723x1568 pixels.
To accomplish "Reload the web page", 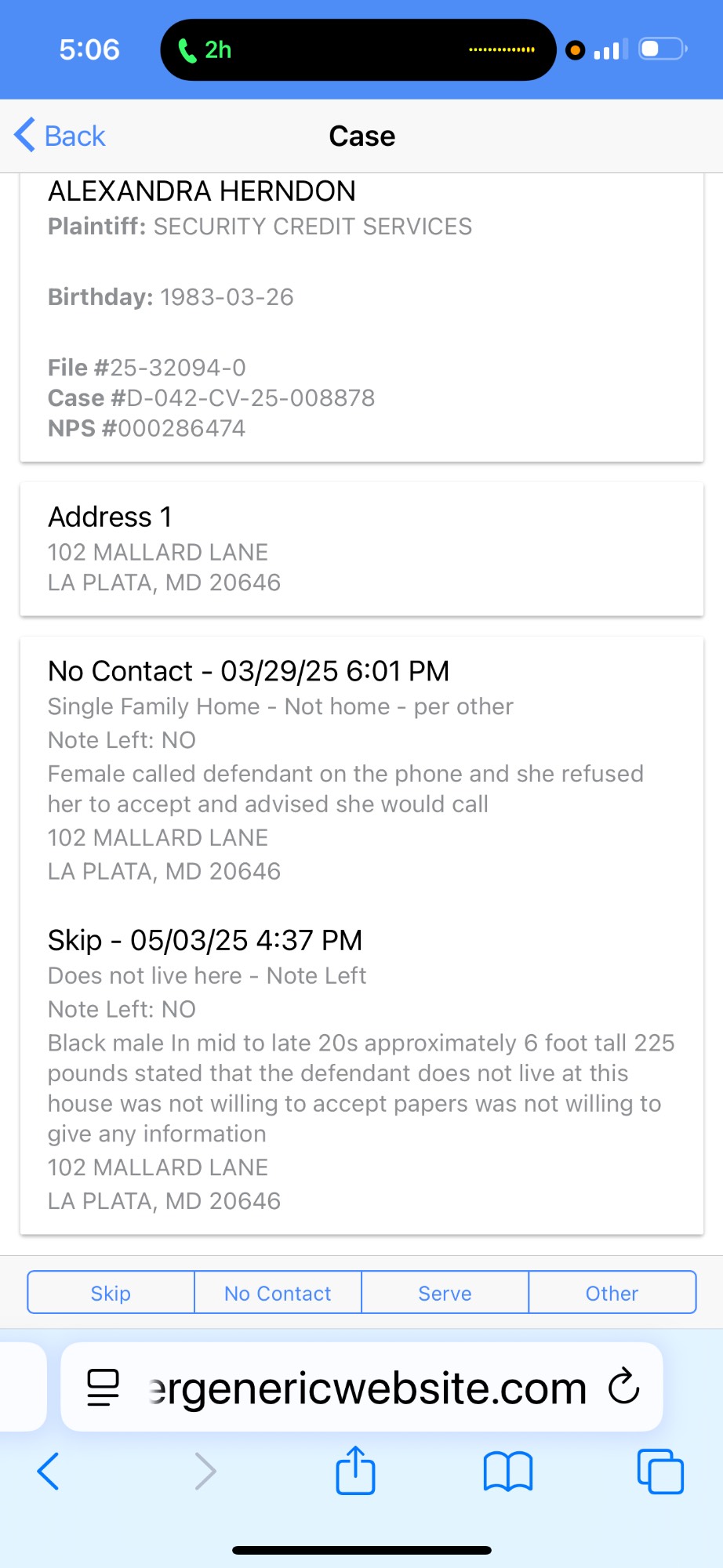I will (624, 1387).
